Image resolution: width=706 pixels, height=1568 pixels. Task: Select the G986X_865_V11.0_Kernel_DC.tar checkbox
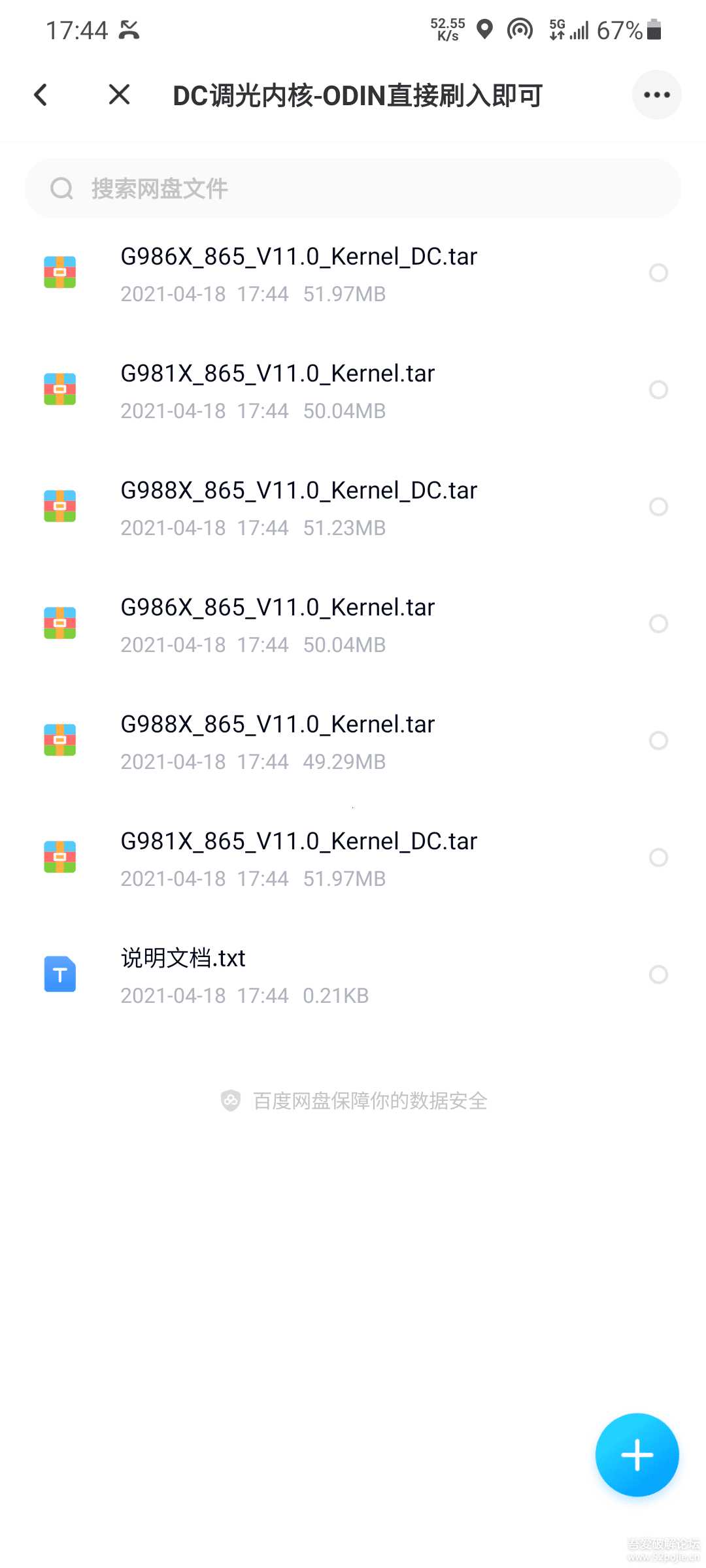(x=658, y=272)
